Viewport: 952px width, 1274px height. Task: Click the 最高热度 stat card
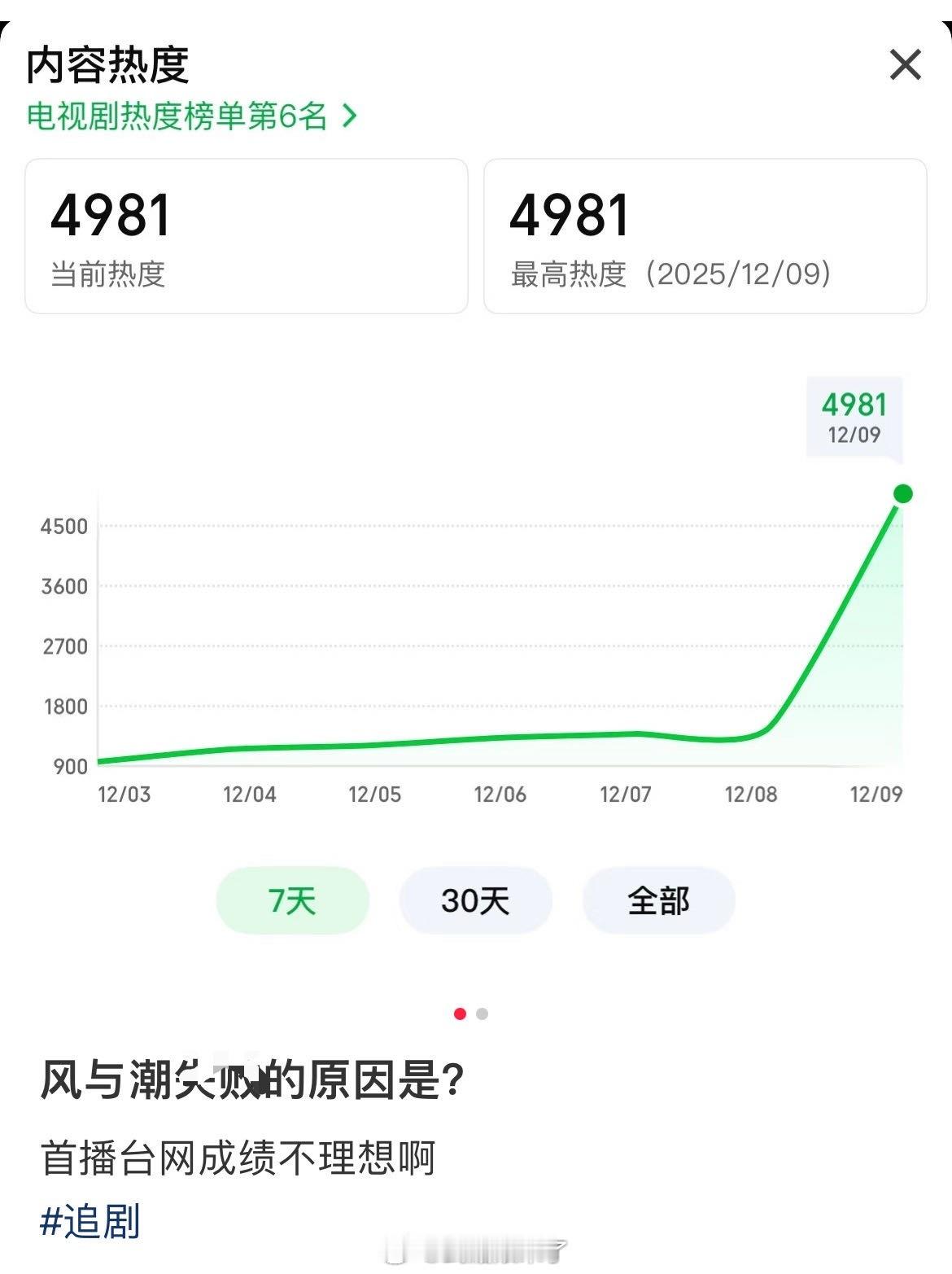(x=705, y=235)
